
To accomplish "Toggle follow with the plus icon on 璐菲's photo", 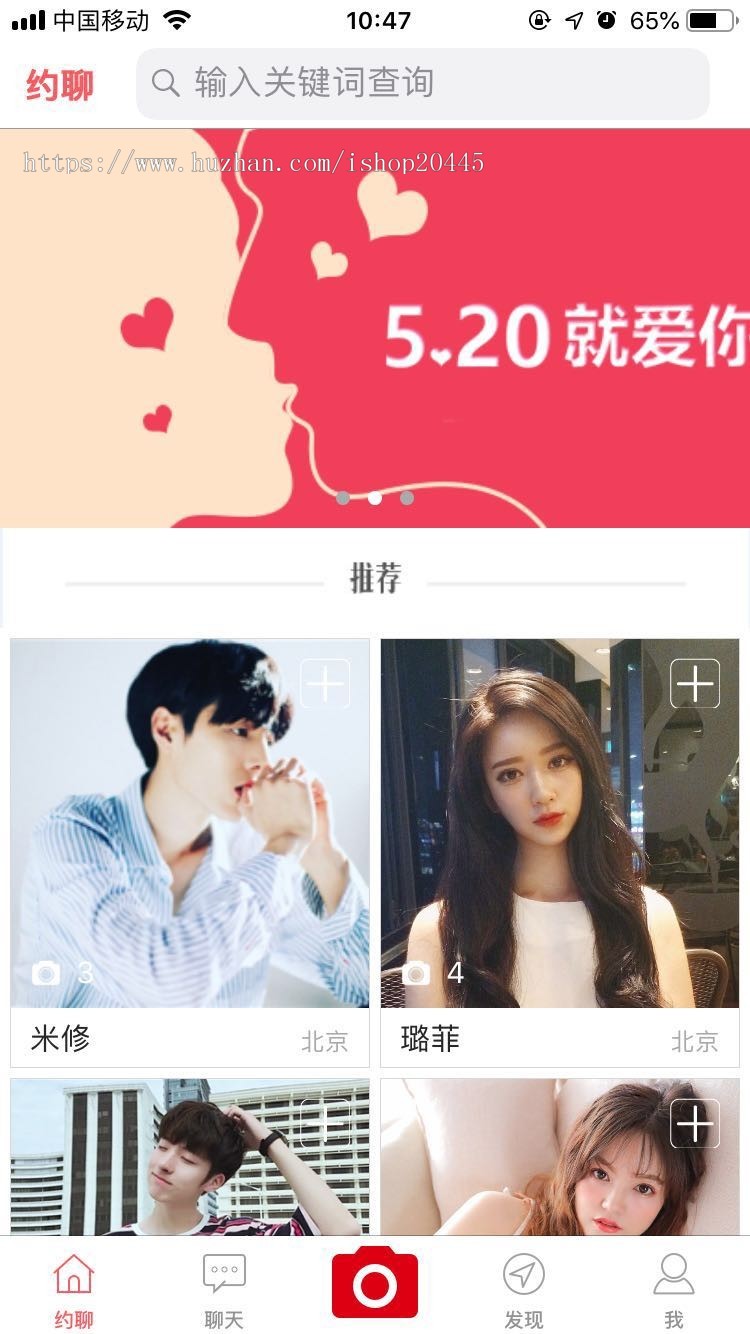I will click(693, 683).
